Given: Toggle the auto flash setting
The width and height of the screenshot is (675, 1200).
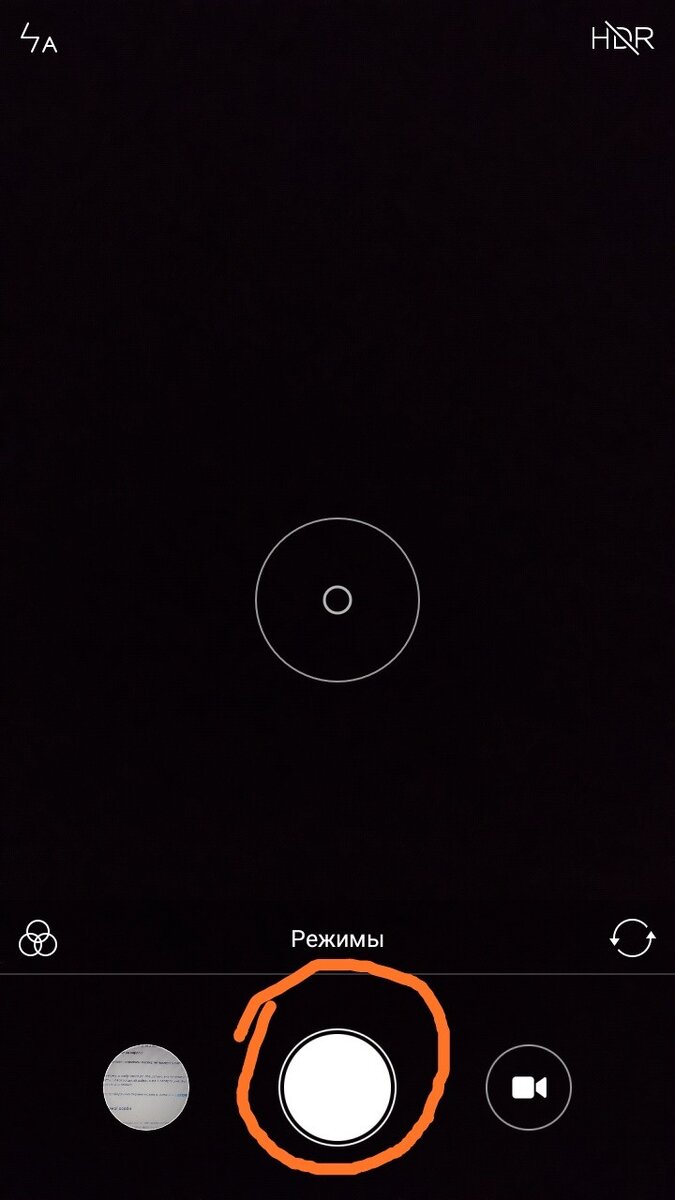Looking at the screenshot, I should [x=38, y=40].
